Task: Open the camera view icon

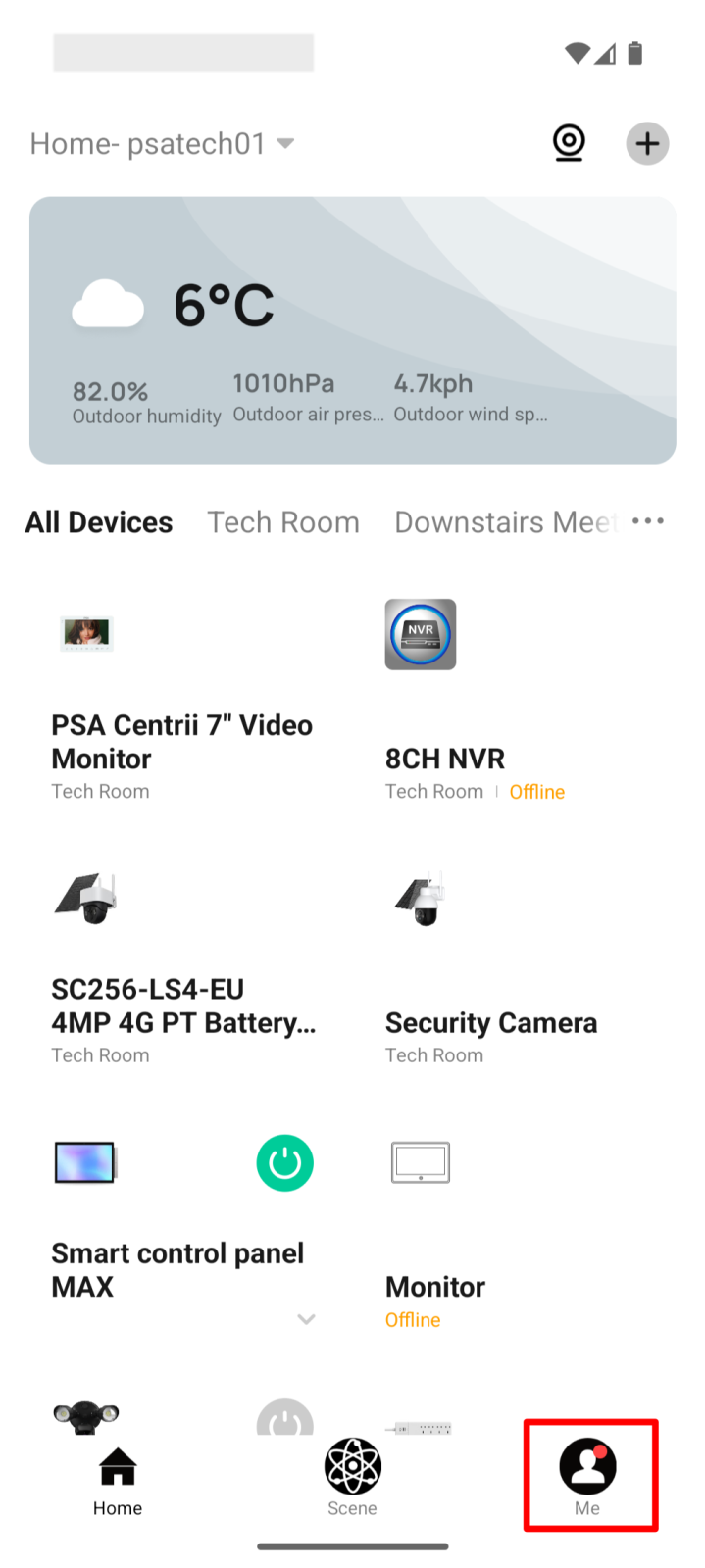Action: pyautogui.click(x=569, y=143)
